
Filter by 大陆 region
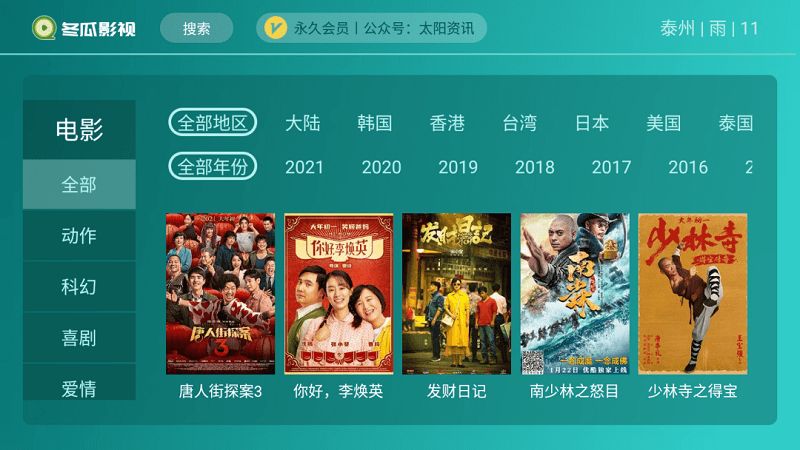coord(302,123)
